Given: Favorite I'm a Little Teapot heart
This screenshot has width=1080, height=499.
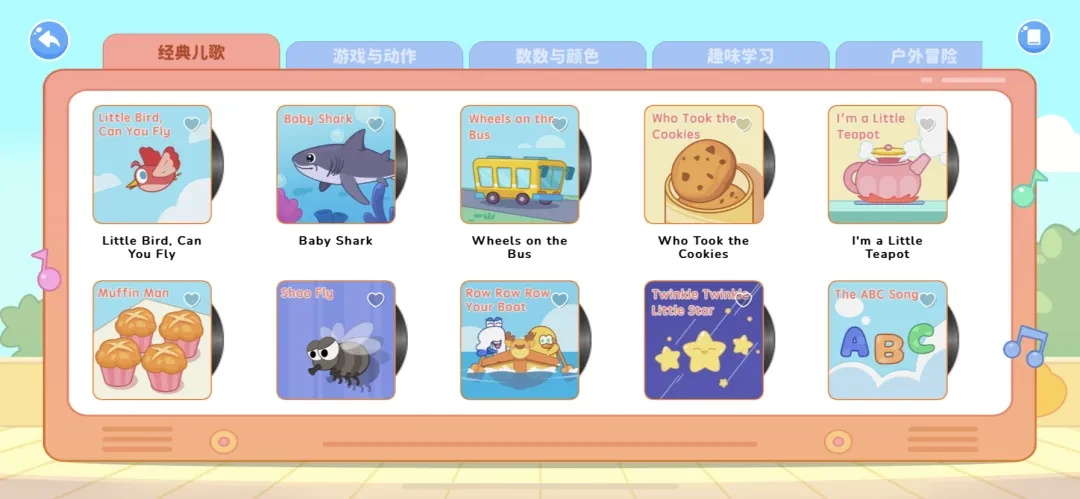Looking at the screenshot, I should [927, 125].
